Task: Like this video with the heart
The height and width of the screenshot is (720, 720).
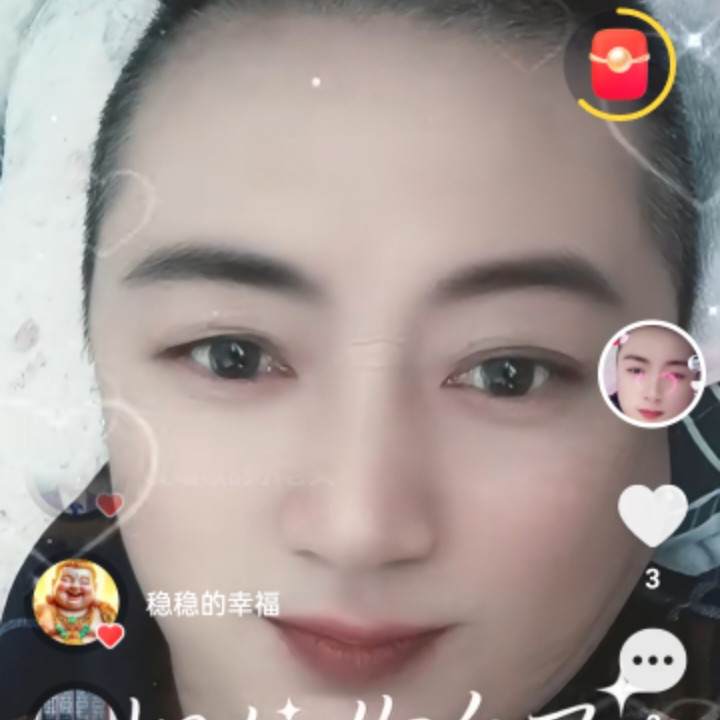Action: (652, 514)
